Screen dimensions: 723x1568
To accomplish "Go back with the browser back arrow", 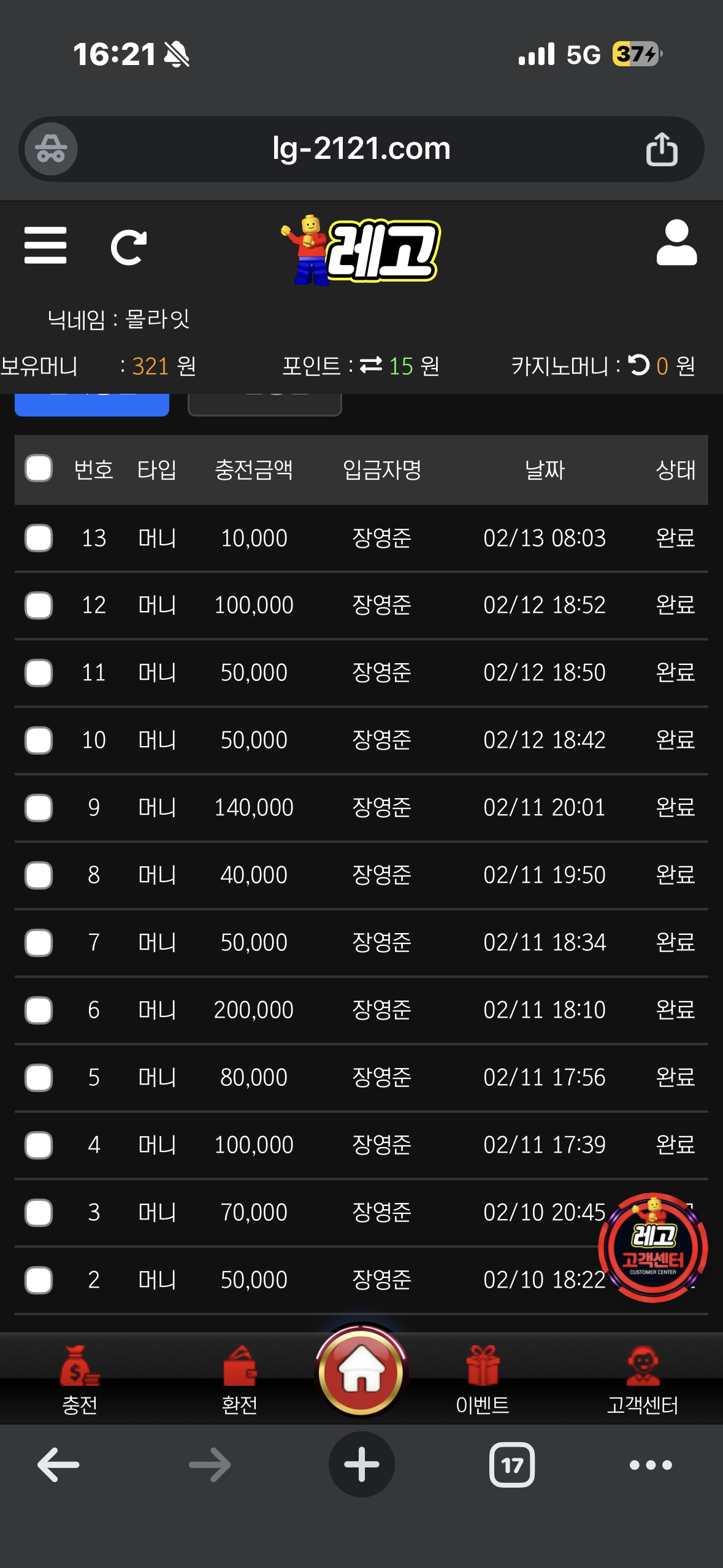I will (59, 1465).
